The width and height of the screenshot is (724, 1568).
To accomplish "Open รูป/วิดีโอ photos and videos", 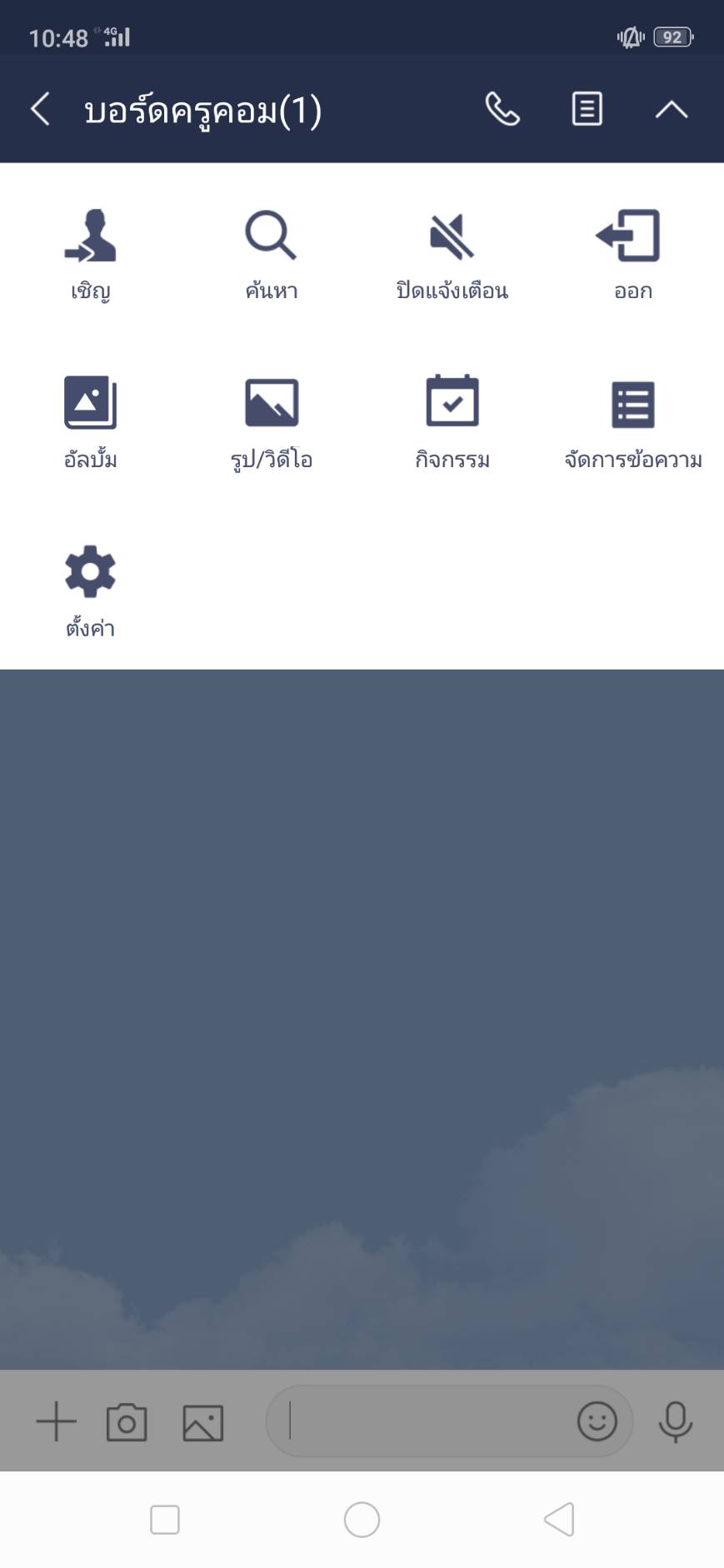I will pyautogui.click(x=271, y=424).
